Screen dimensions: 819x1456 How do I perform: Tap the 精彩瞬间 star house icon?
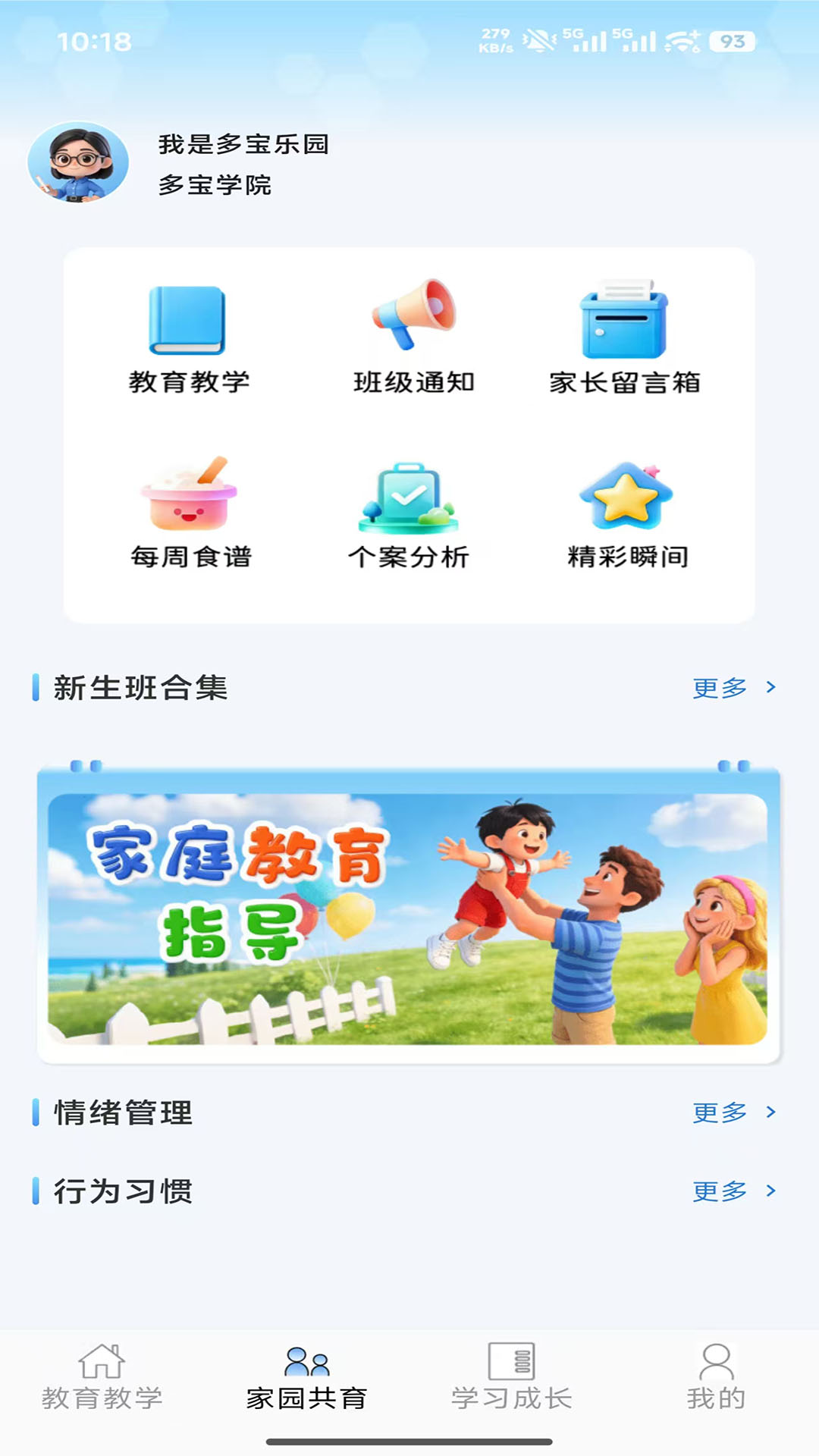[x=623, y=497]
